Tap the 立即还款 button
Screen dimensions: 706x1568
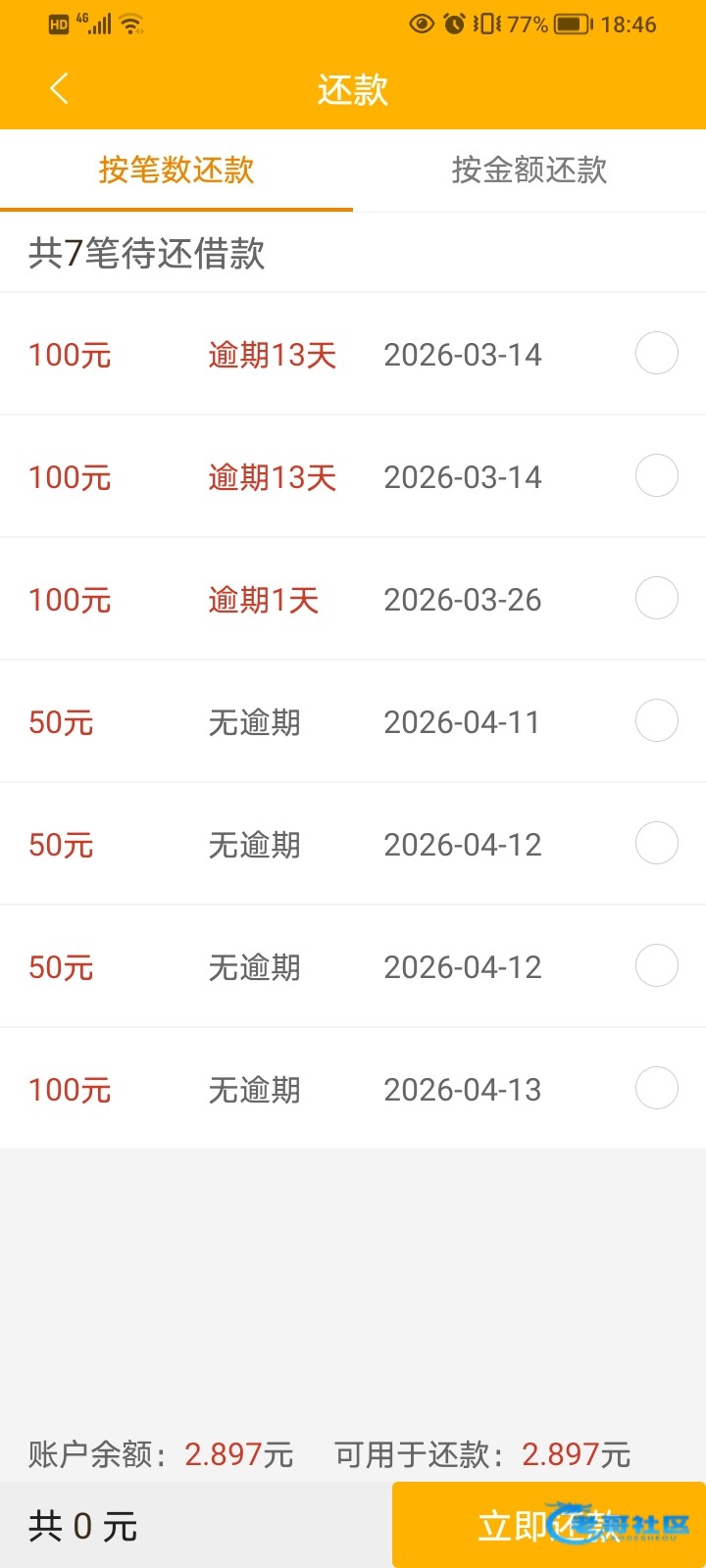point(549,1525)
